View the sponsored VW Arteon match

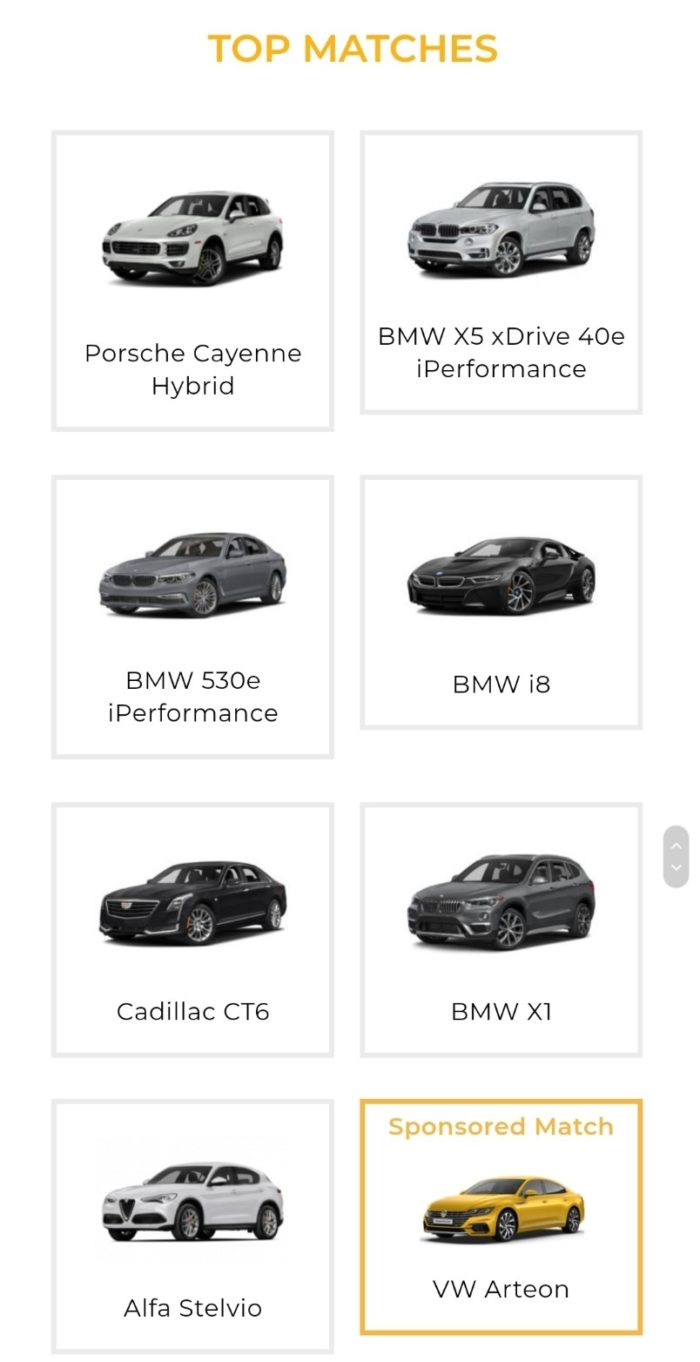(x=501, y=1216)
